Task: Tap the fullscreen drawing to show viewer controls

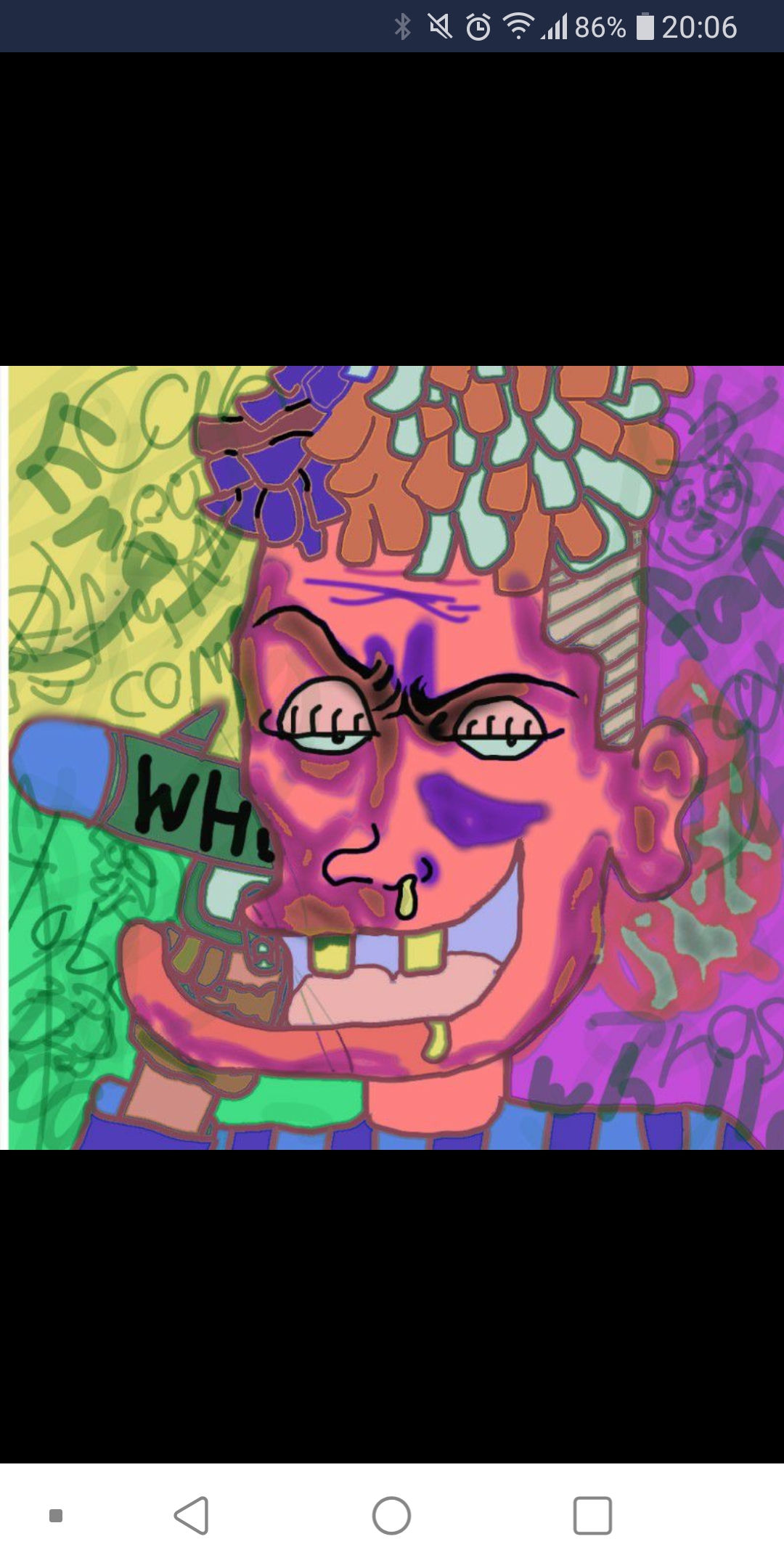Action: (392, 757)
